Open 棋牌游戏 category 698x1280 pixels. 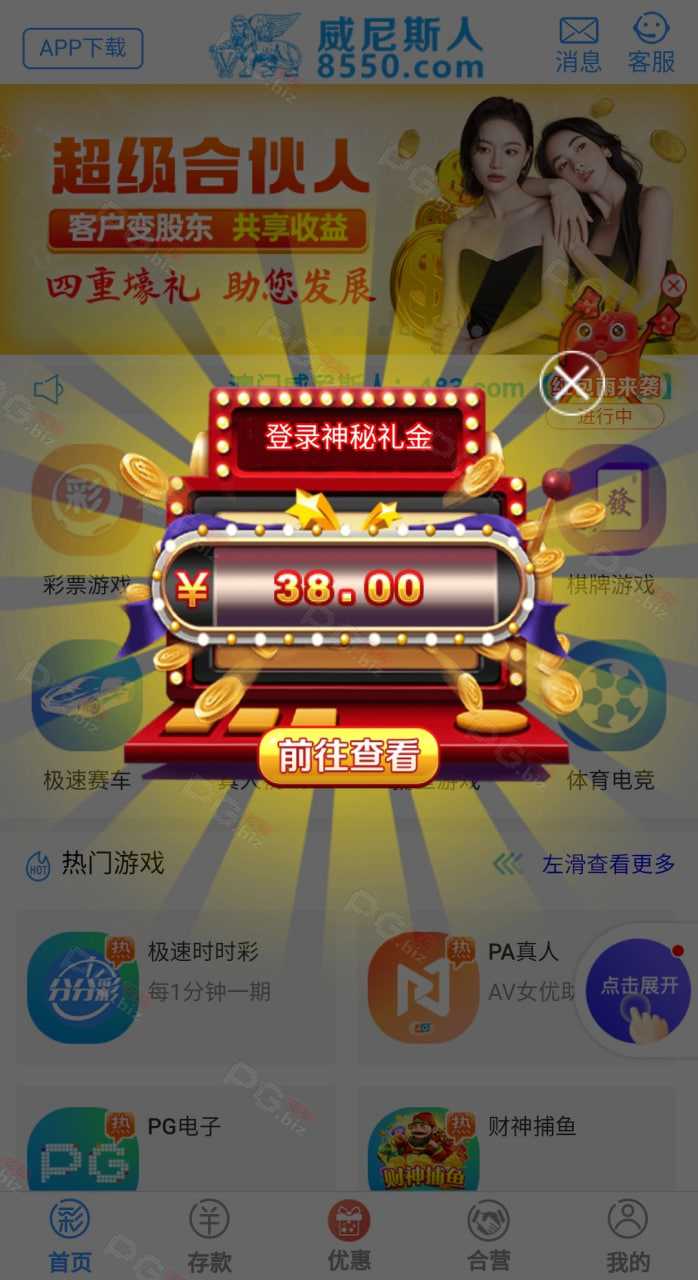point(611,521)
